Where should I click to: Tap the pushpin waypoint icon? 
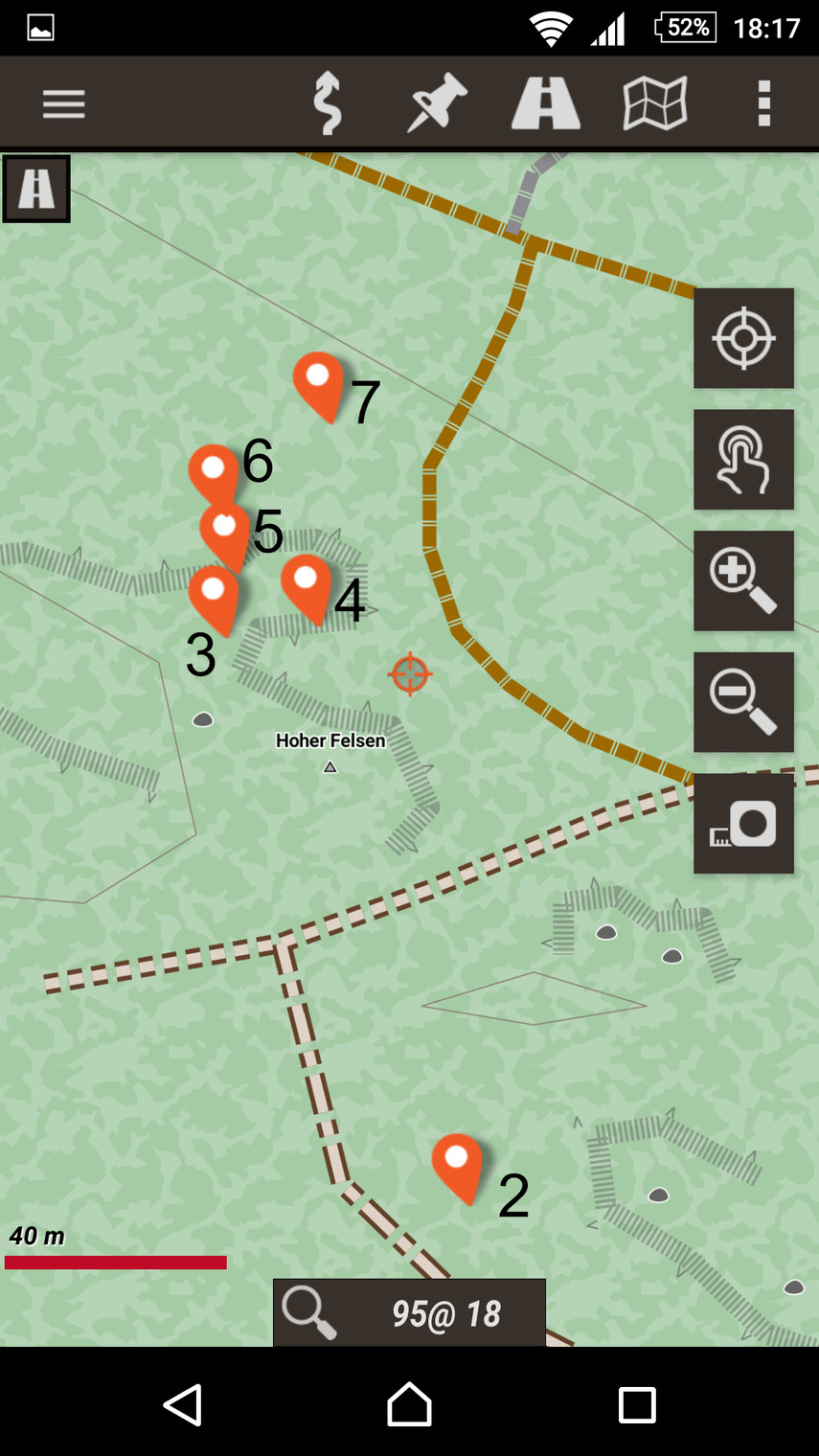[436, 103]
